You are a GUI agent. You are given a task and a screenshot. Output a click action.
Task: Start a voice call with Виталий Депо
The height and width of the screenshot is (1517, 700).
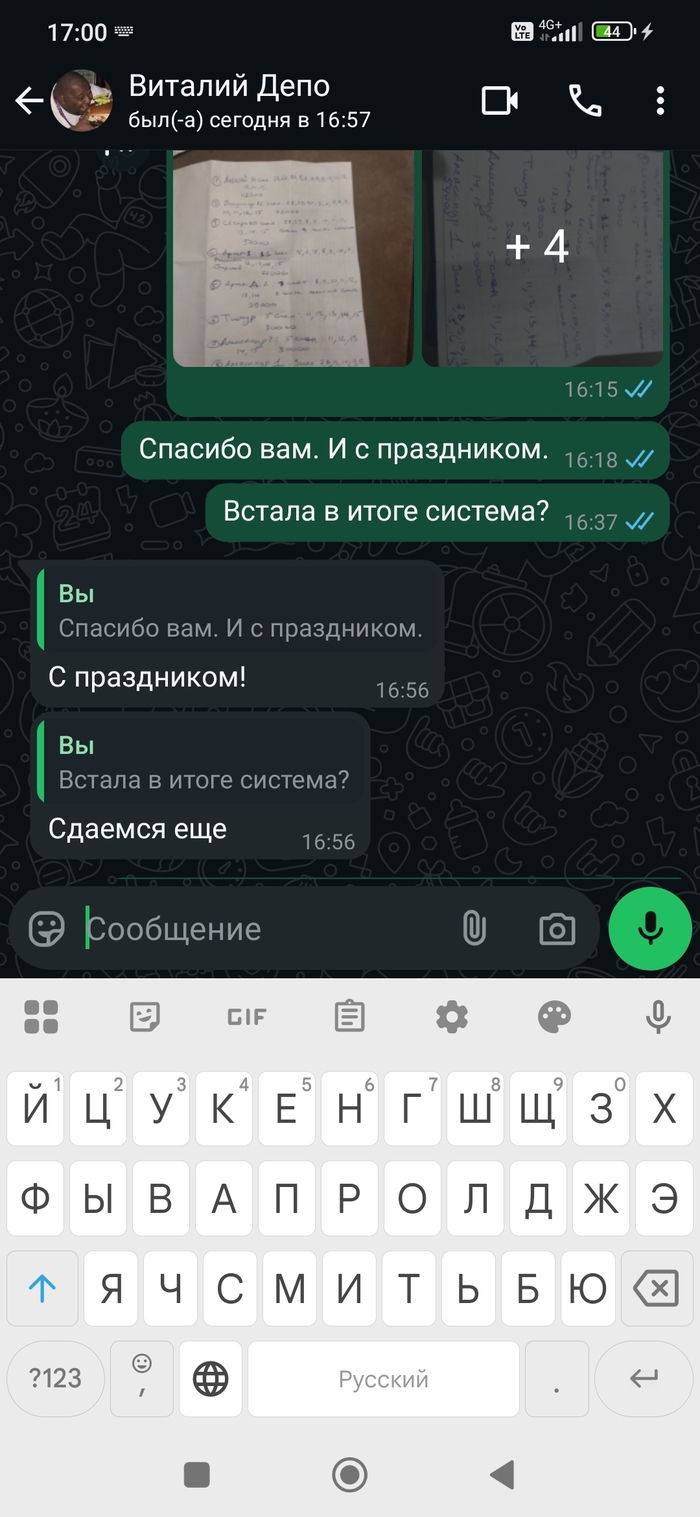[x=583, y=100]
